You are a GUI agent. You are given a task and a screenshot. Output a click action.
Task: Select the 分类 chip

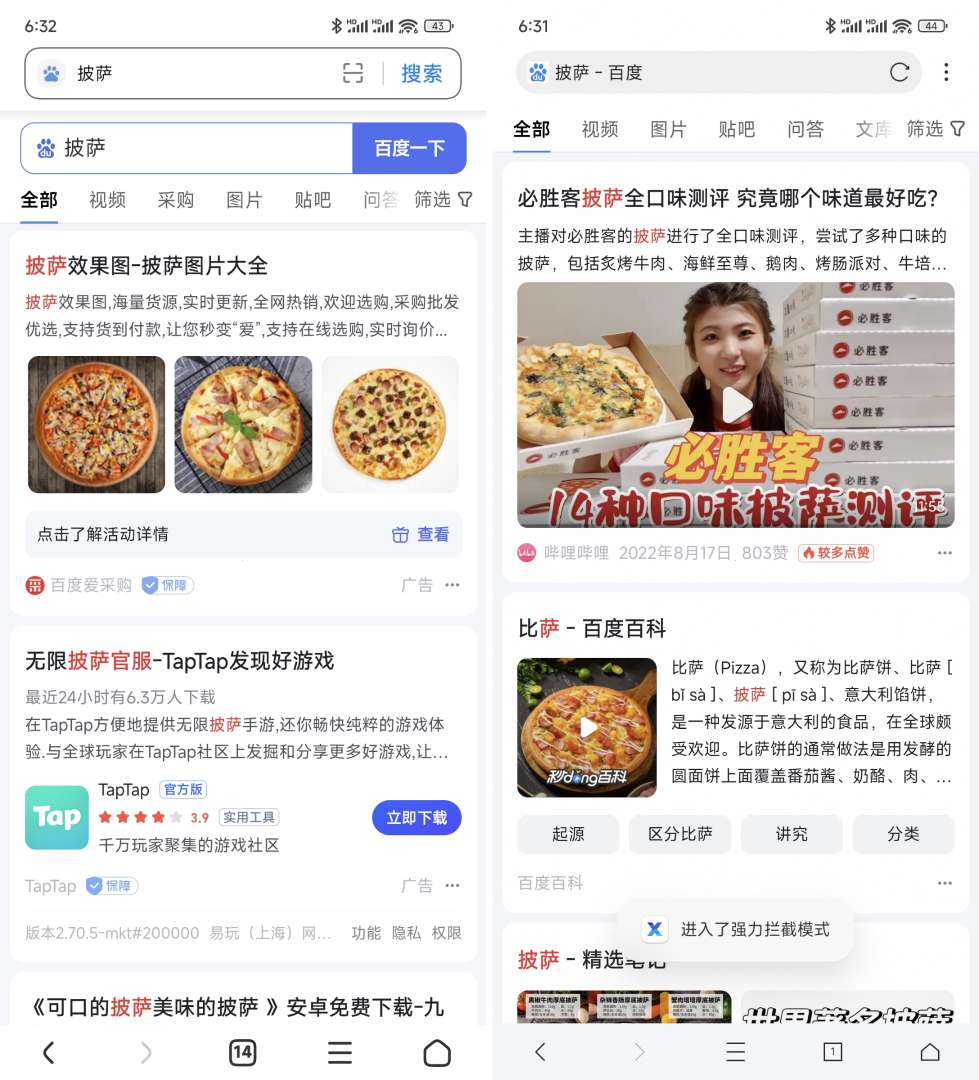tap(903, 834)
